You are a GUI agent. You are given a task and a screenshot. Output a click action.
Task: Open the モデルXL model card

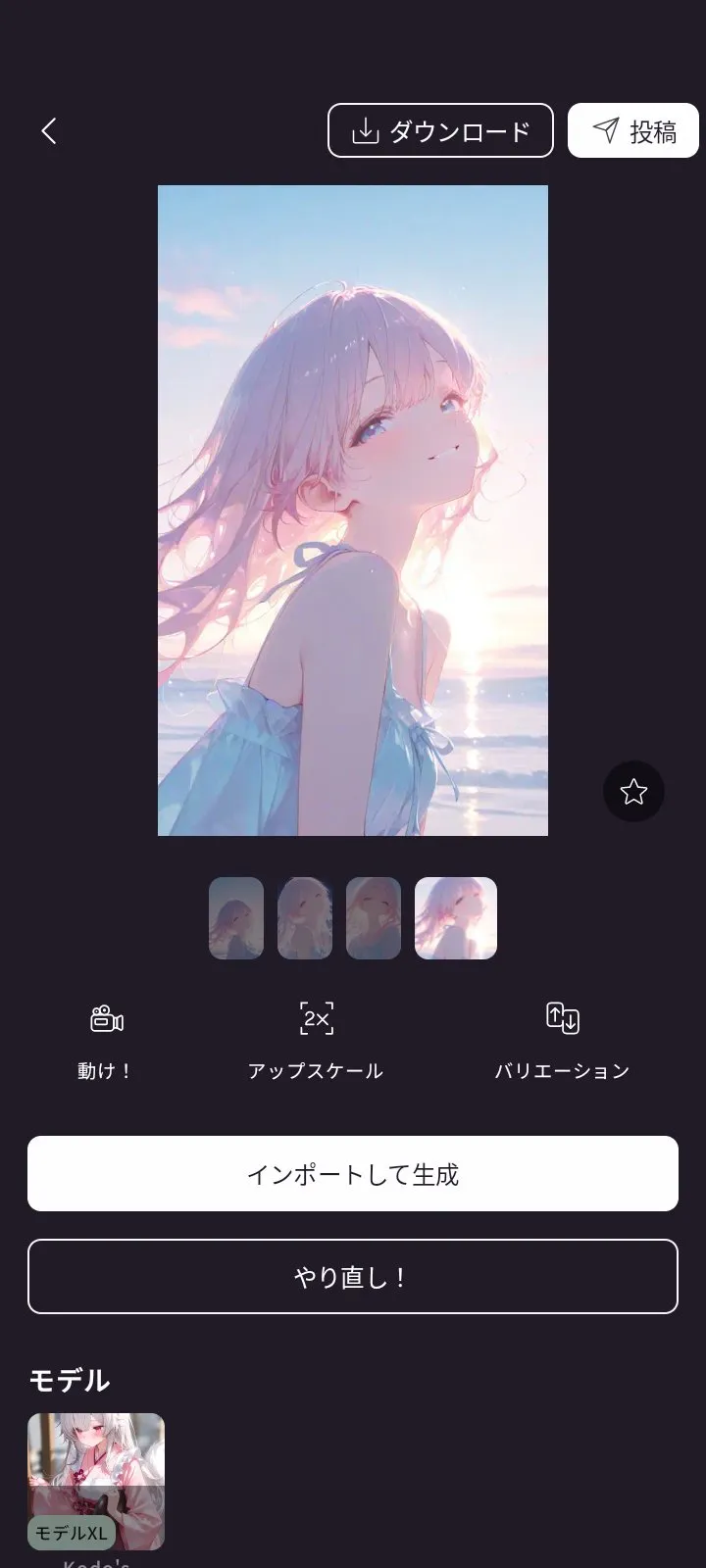tap(96, 1482)
